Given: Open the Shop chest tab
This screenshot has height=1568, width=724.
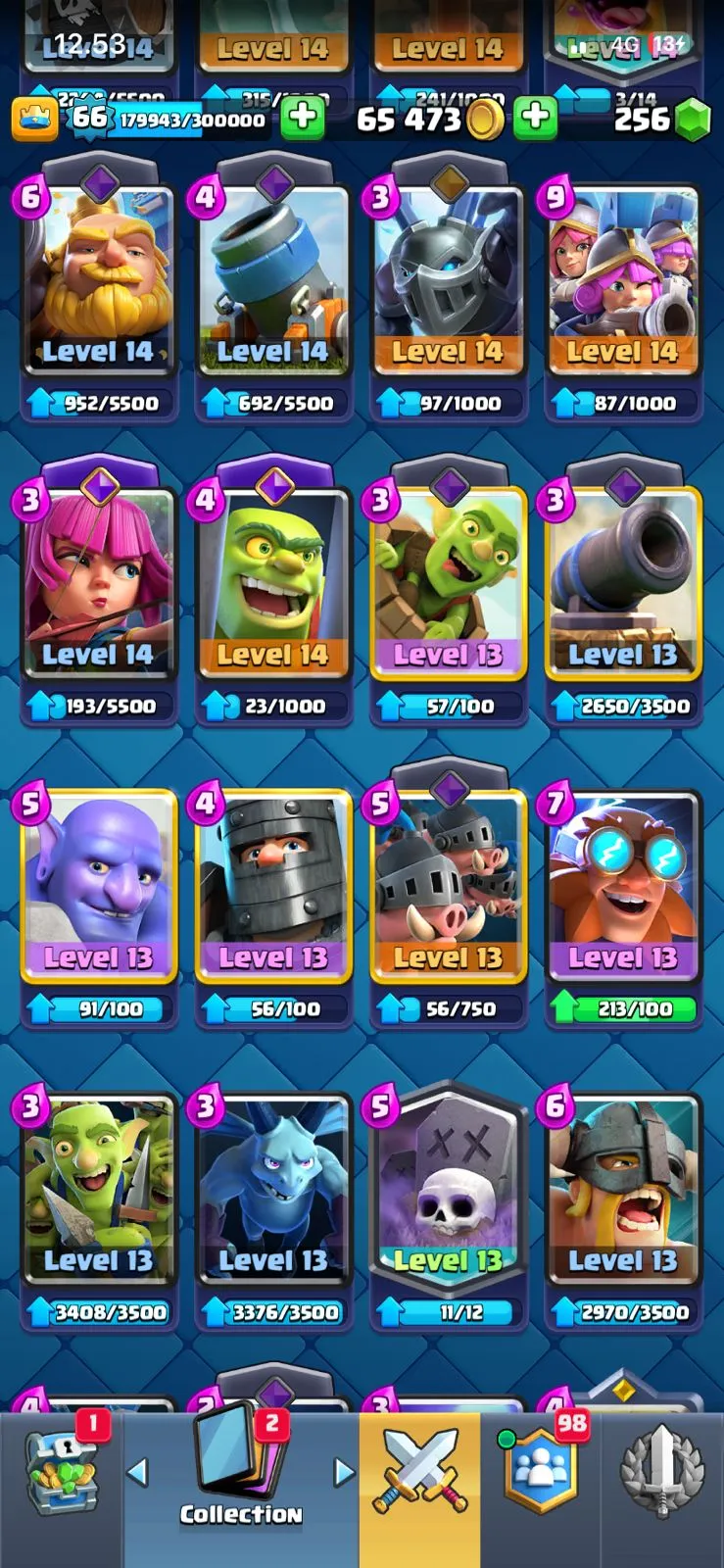Looking at the screenshot, I should click(62, 1475).
